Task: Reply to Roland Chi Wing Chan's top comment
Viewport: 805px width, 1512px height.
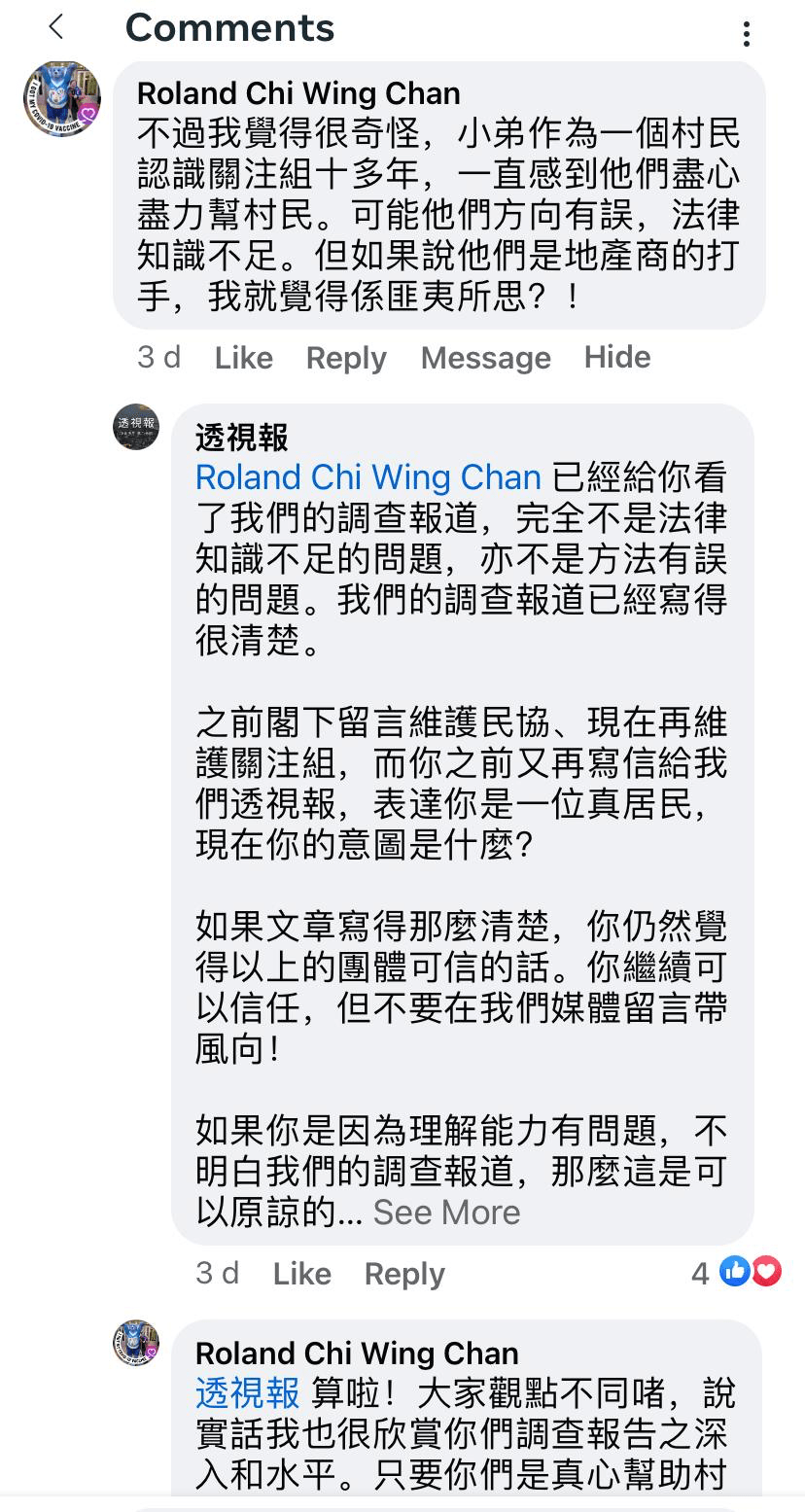Action: (x=346, y=358)
